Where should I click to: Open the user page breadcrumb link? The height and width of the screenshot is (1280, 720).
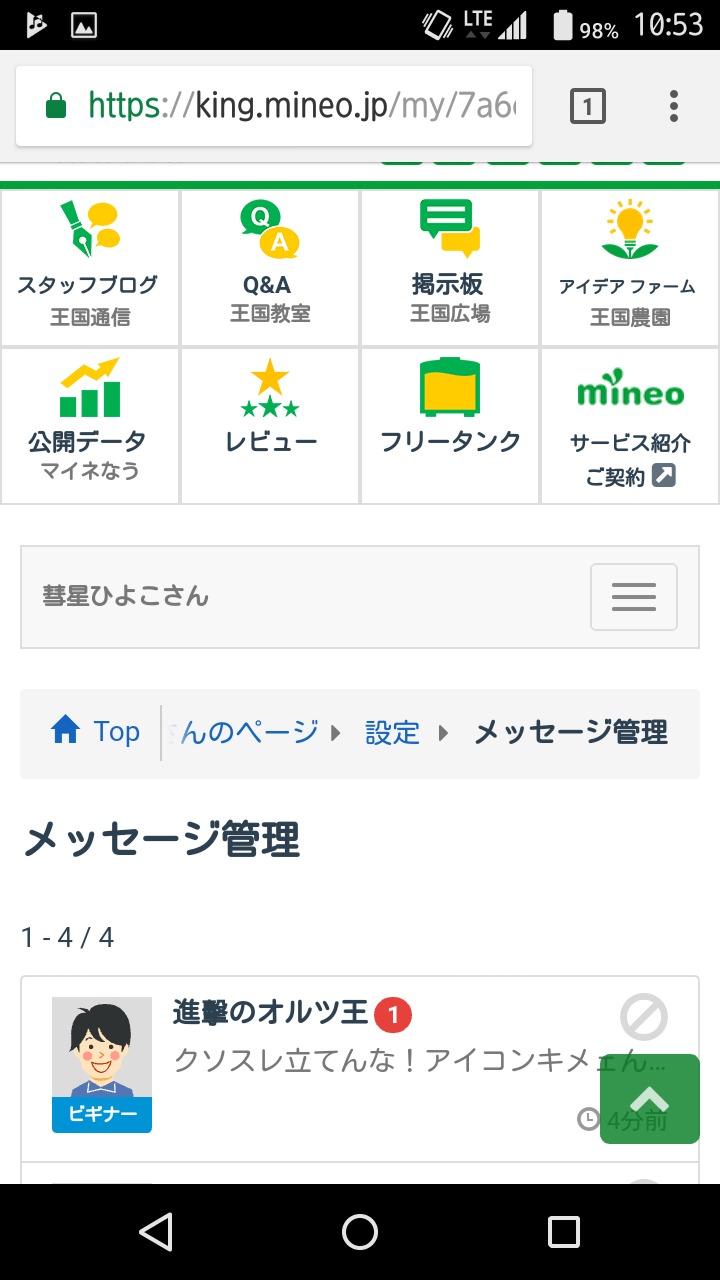[x=250, y=732]
